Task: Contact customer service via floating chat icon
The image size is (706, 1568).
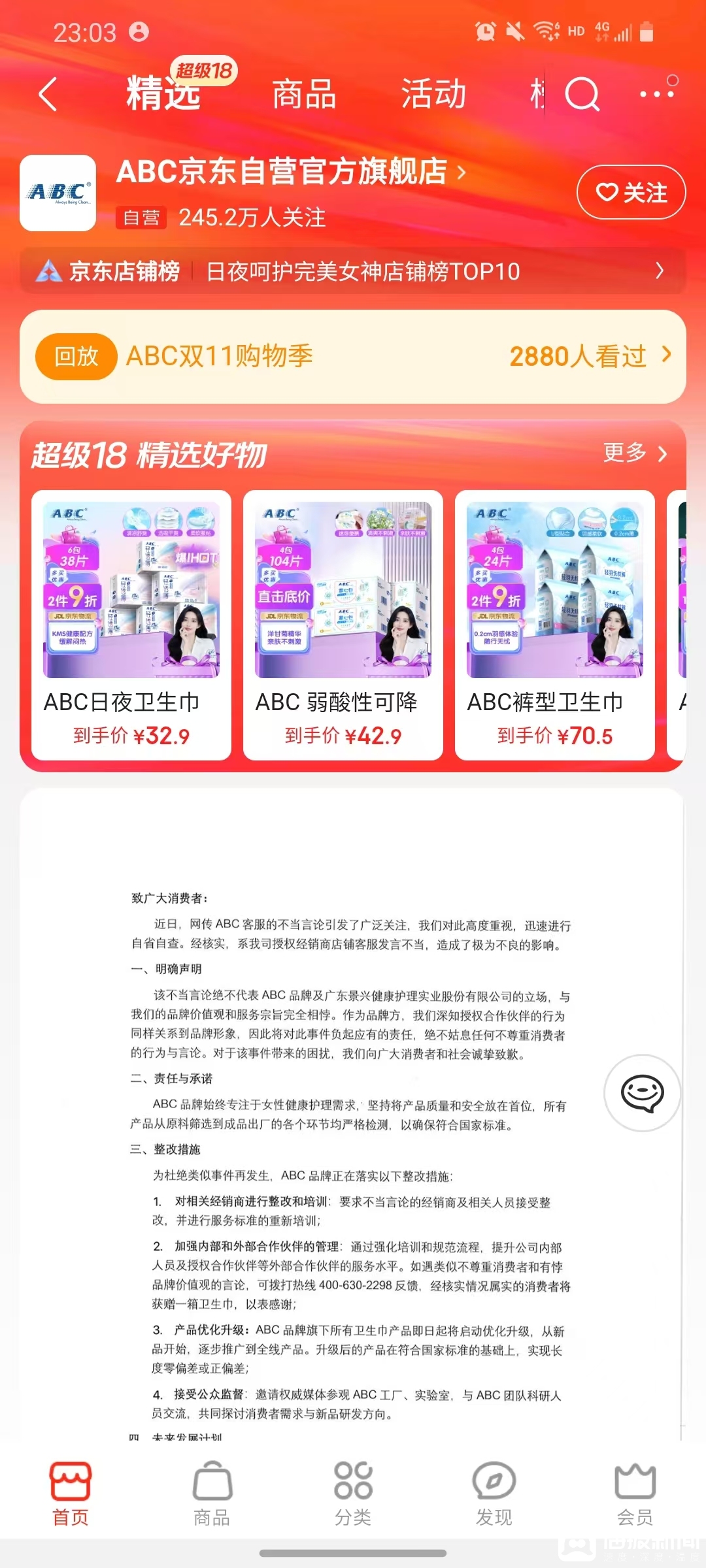Action: 642,1093
